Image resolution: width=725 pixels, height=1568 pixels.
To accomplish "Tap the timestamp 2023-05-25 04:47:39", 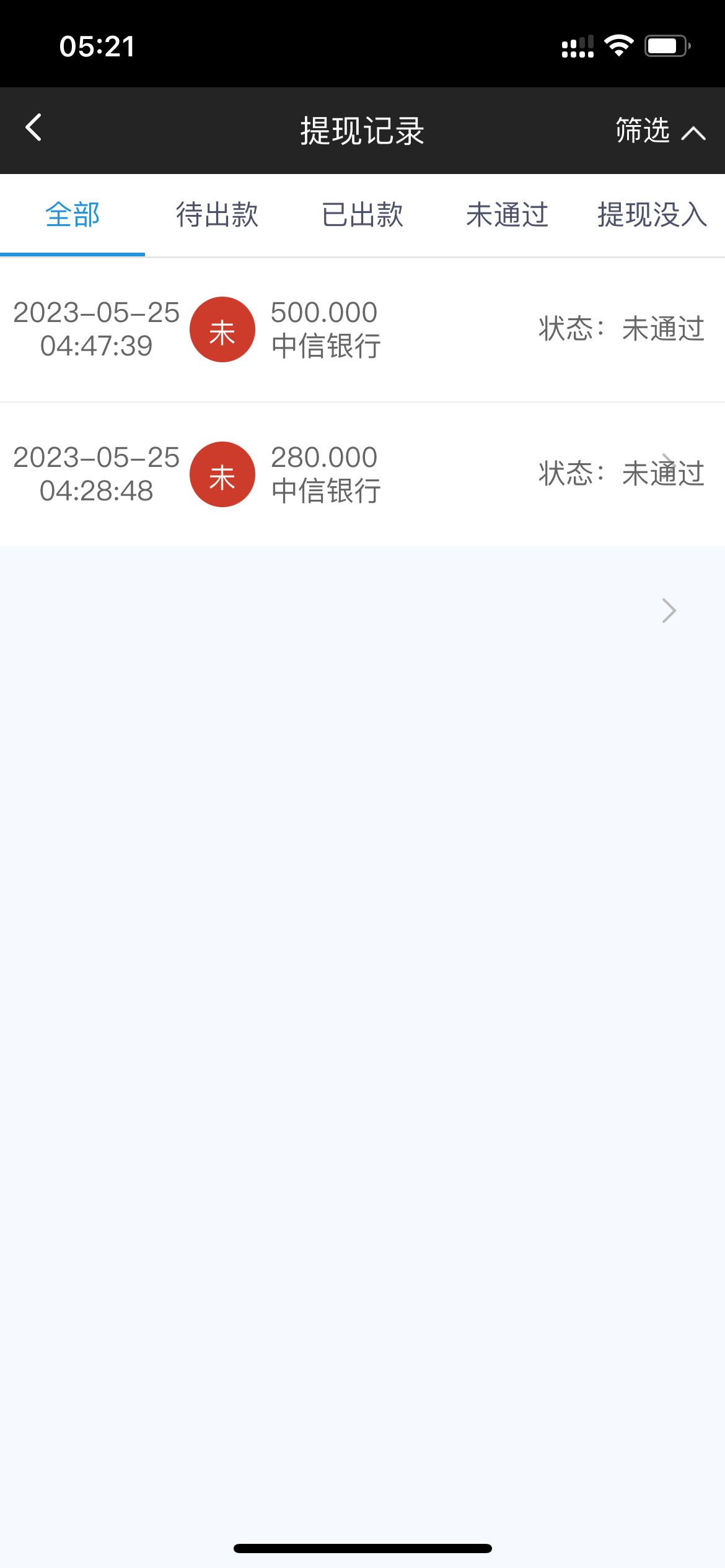I will 95,329.
